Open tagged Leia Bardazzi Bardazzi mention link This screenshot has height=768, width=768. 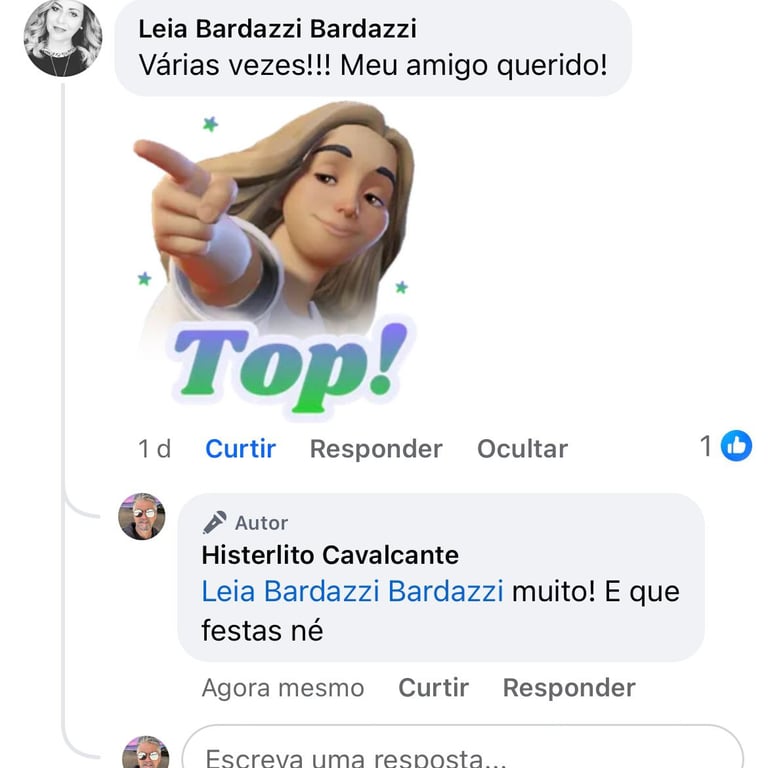pos(352,591)
